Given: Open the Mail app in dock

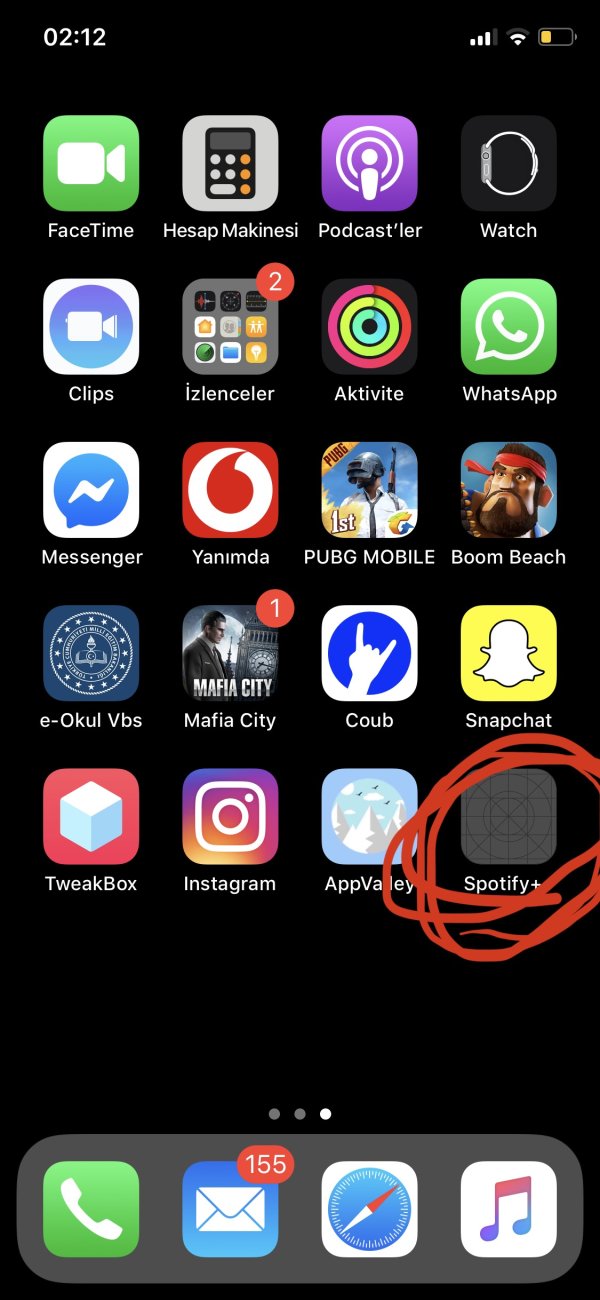Looking at the screenshot, I should [230, 1208].
